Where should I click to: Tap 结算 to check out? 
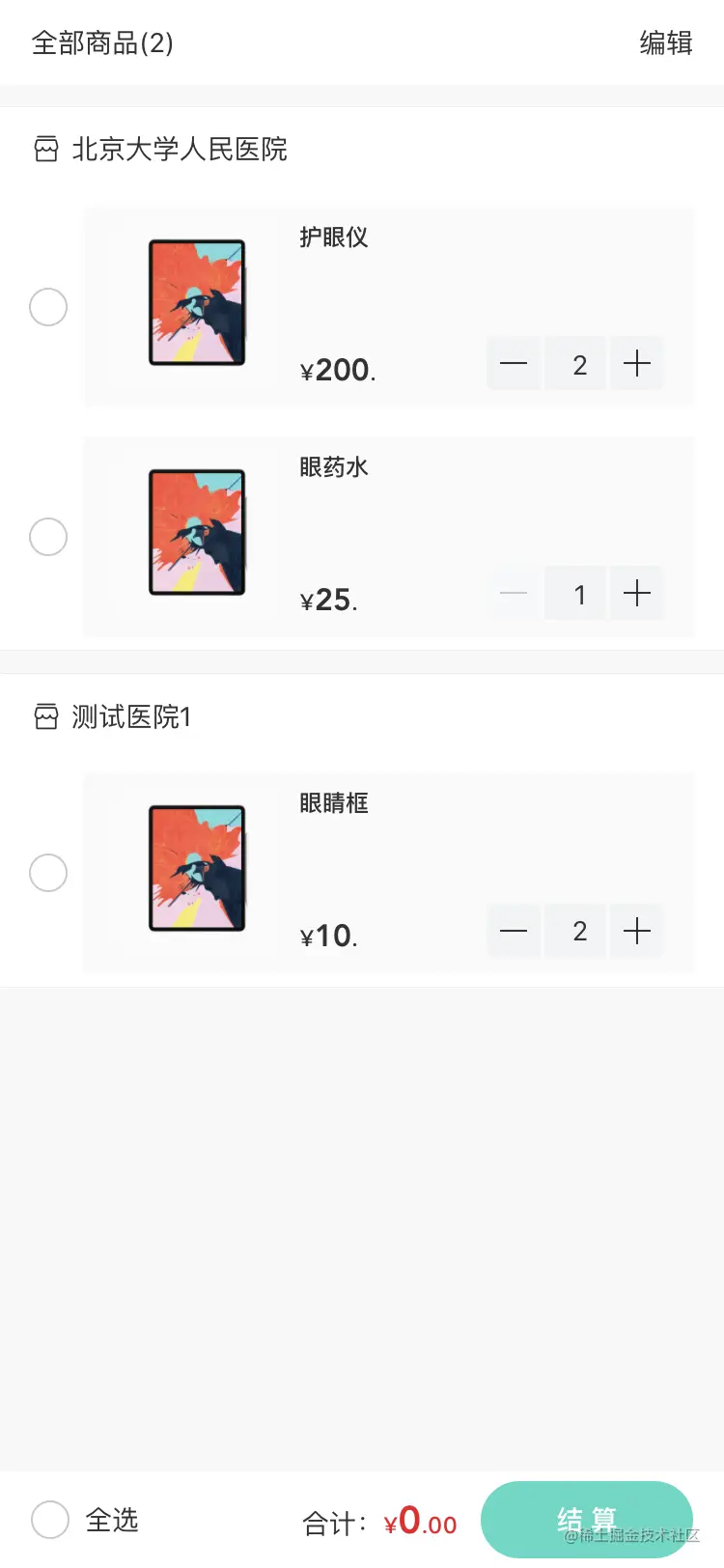pos(586,1520)
